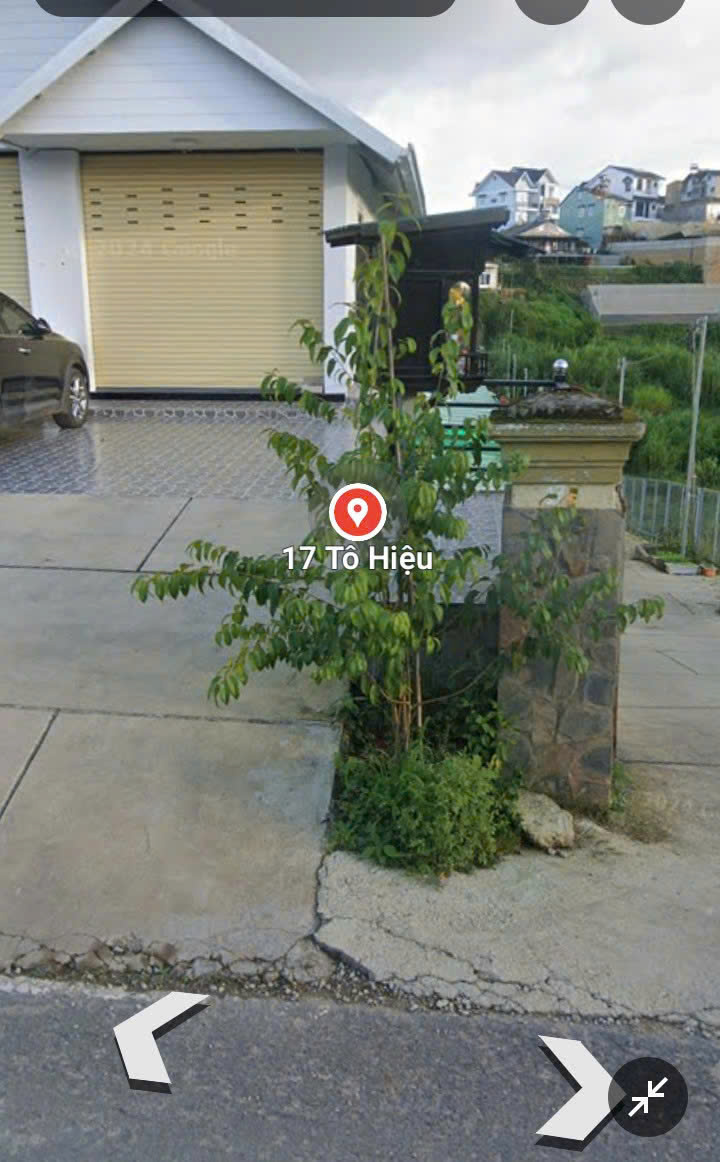Collapse the Street View with the shrink icon
Screen dimensions: 720x1162
[x=648, y=1097]
